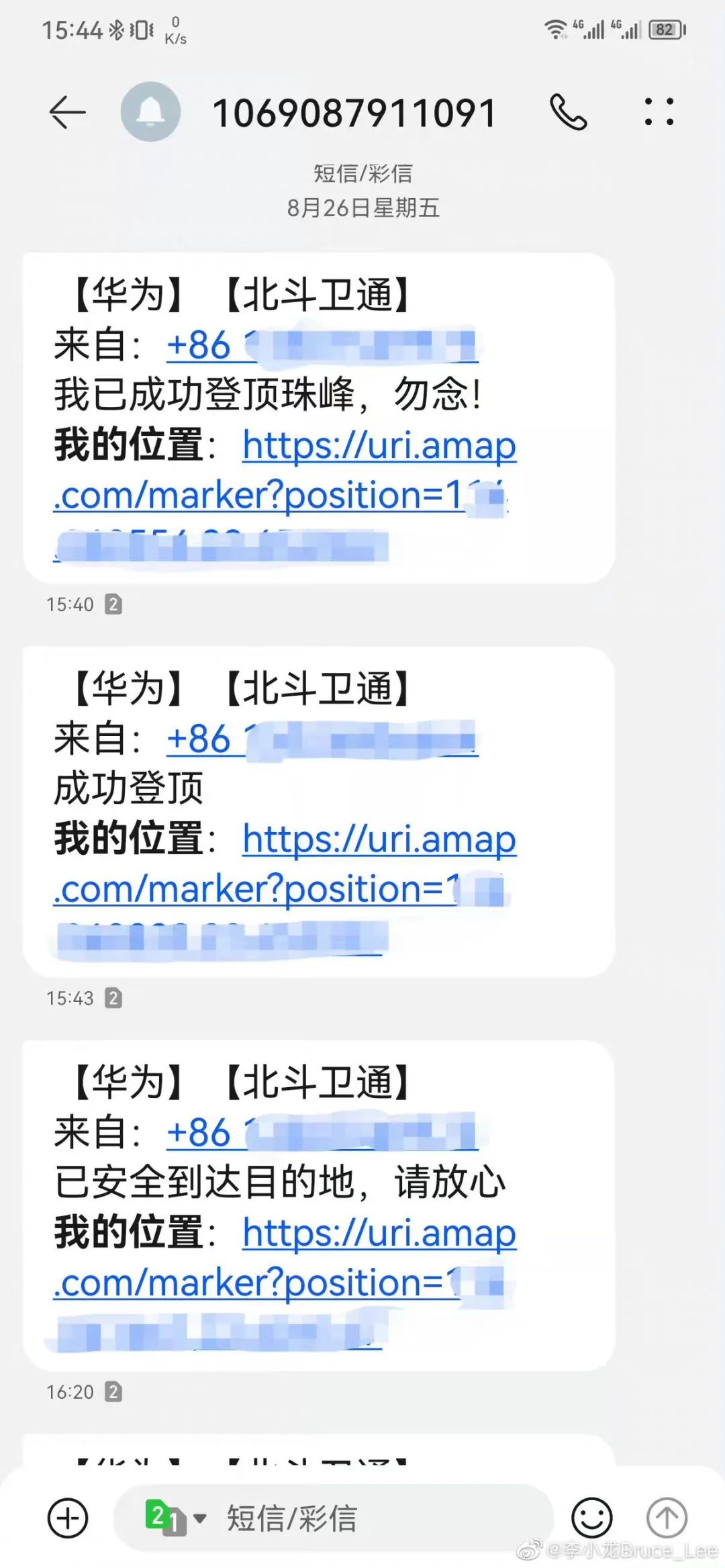
Task: Tap the +86 phone number in the 15:43 message
Action: 322,739
